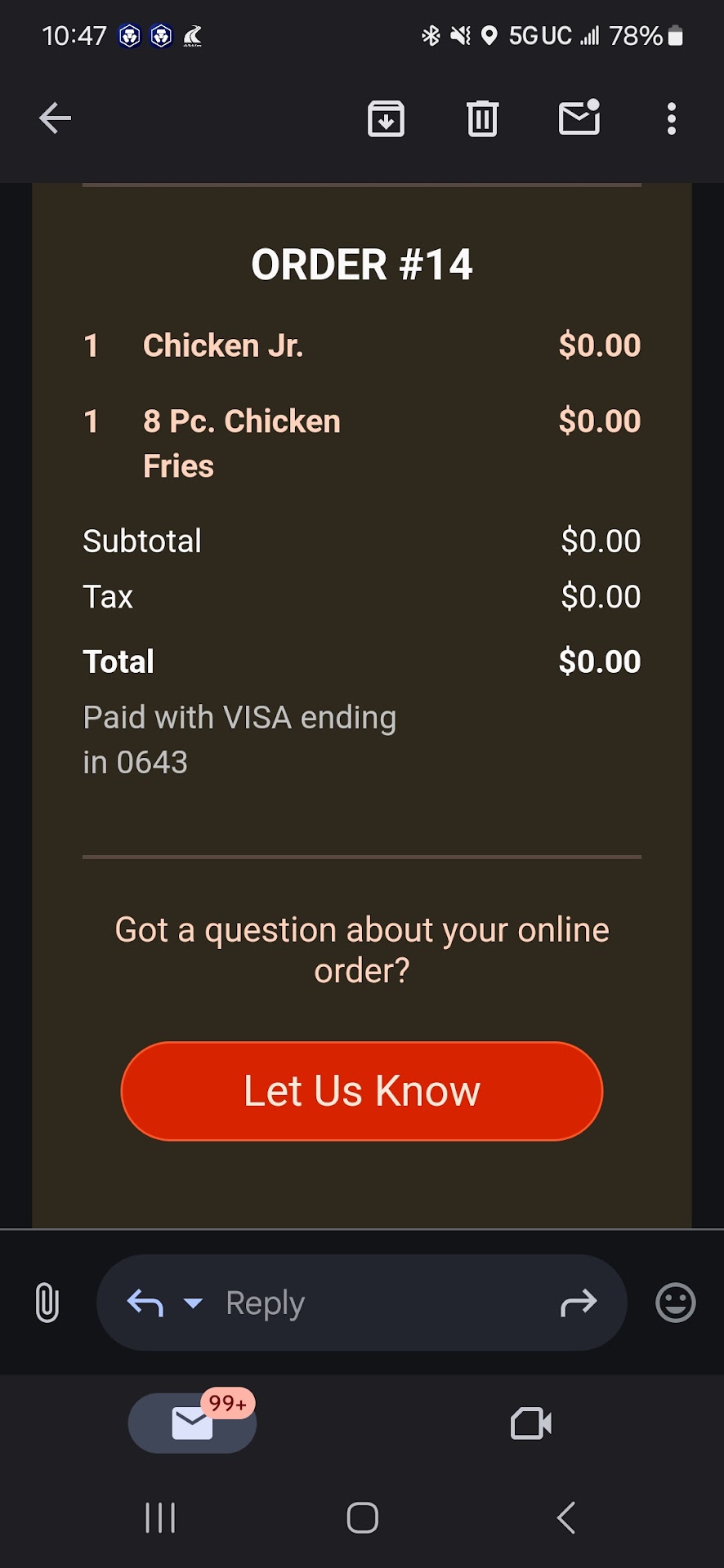Attach a file to reply
This screenshot has width=724, height=1568.
47,1302
